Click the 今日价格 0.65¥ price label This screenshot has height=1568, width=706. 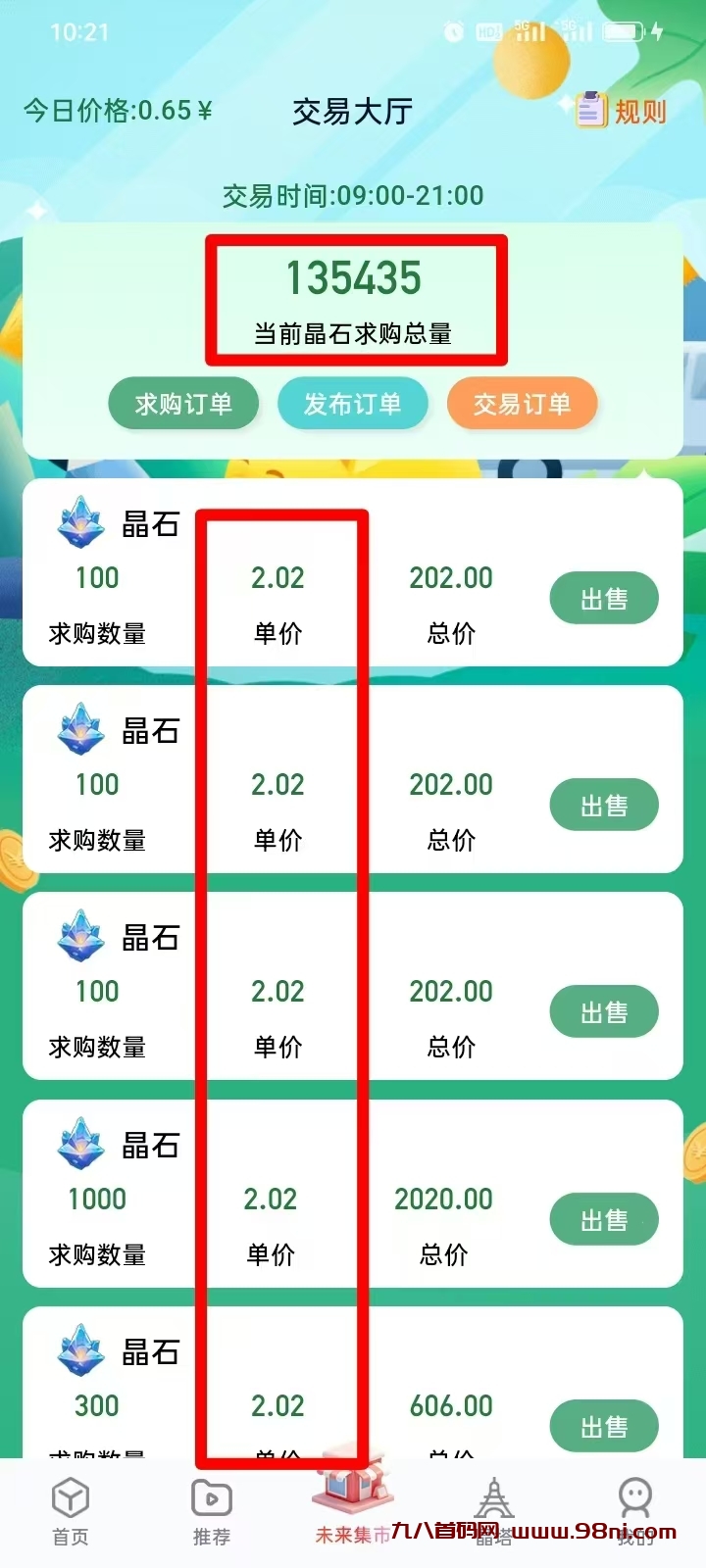(x=115, y=111)
